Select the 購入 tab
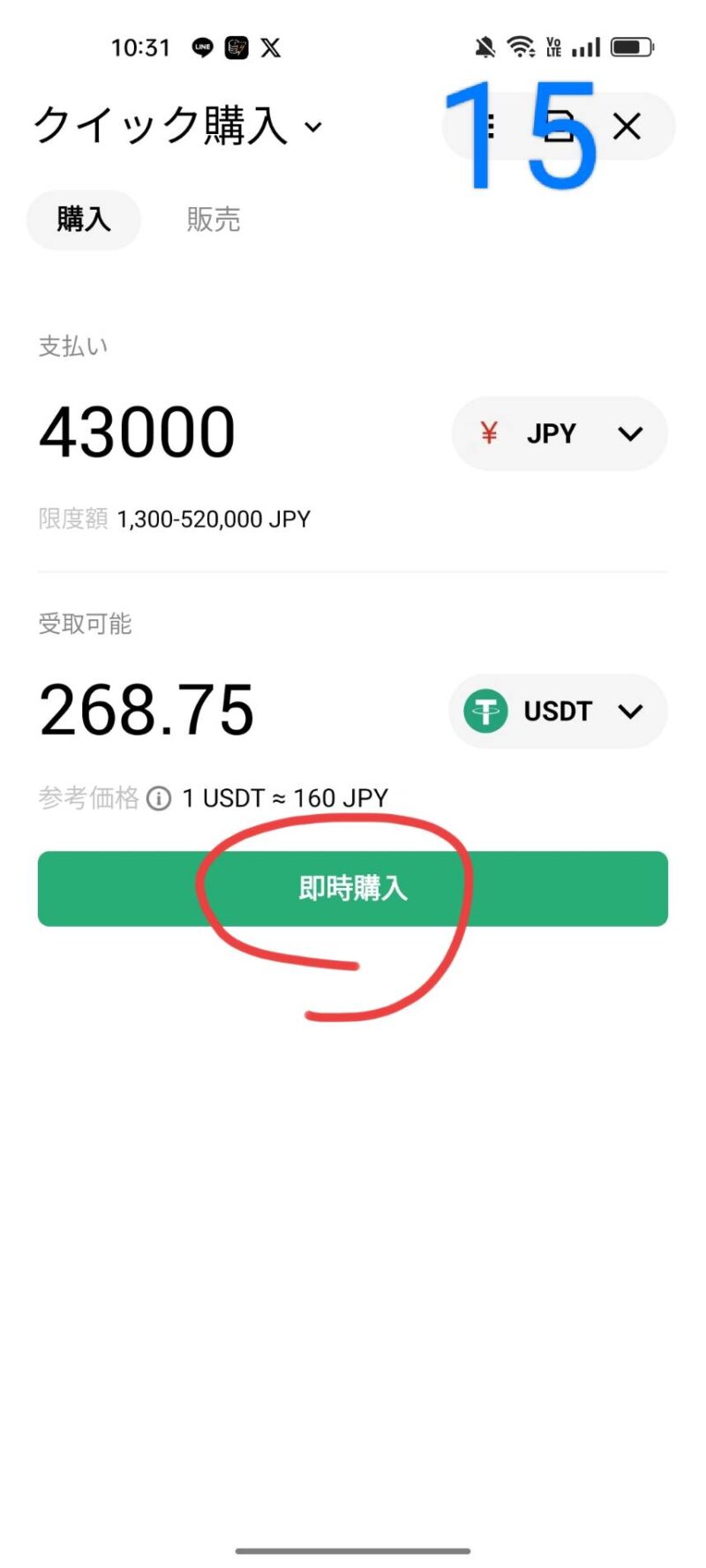This screenshot has width=706, height=1568. 84,220
